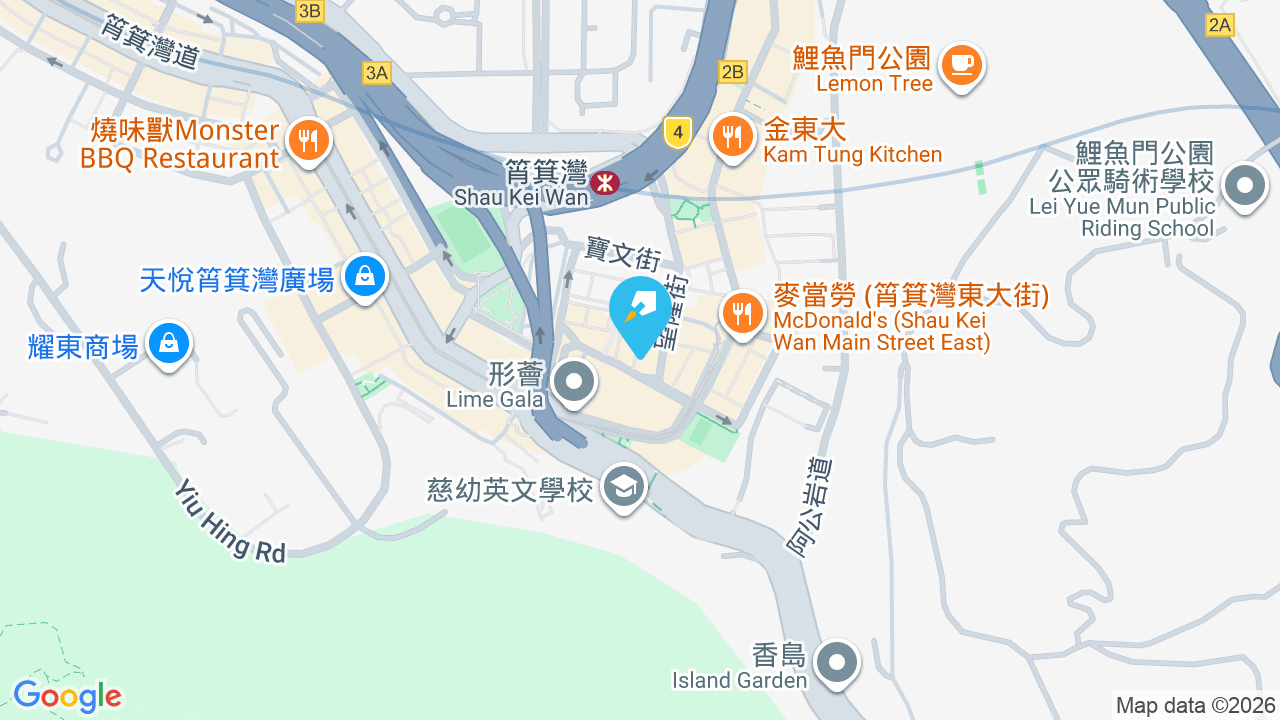Image resolution: width=1280 pixels, height=720 pixels.
Task: Tap the Google logo link
Action: (67, 697)
